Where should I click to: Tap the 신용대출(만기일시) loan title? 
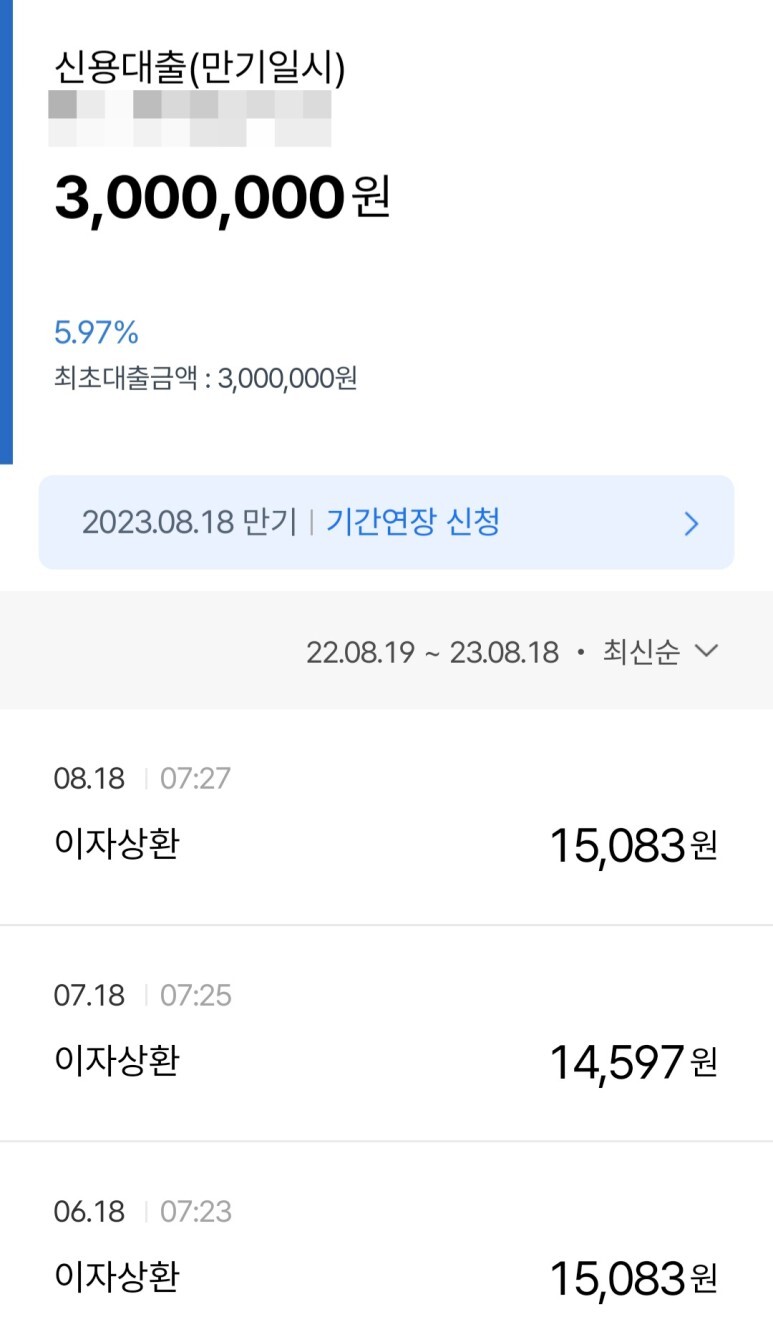point(197,70)
